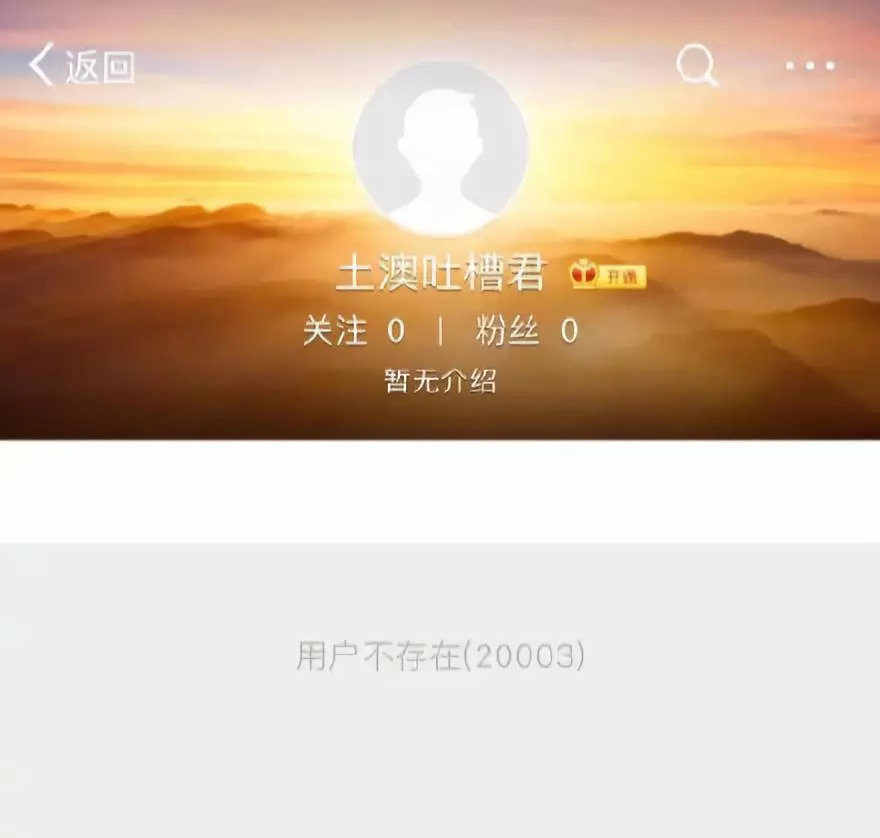Open the three-dot overflow menu
This screenshot has height=838, width=880.
coord(810,66)
